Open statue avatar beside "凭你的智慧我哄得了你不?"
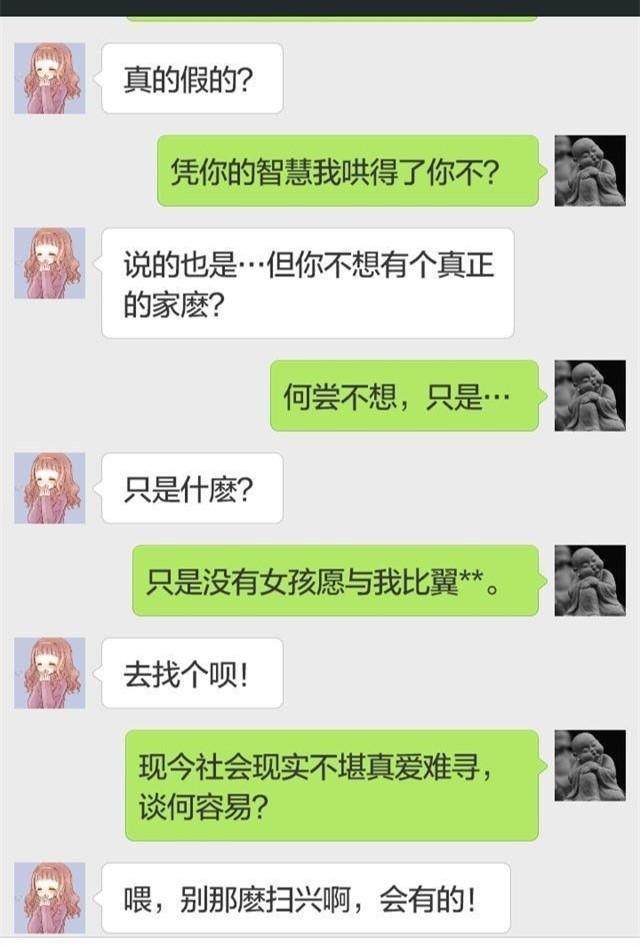Viewport: 640px width, 946px height. point(589,170)
